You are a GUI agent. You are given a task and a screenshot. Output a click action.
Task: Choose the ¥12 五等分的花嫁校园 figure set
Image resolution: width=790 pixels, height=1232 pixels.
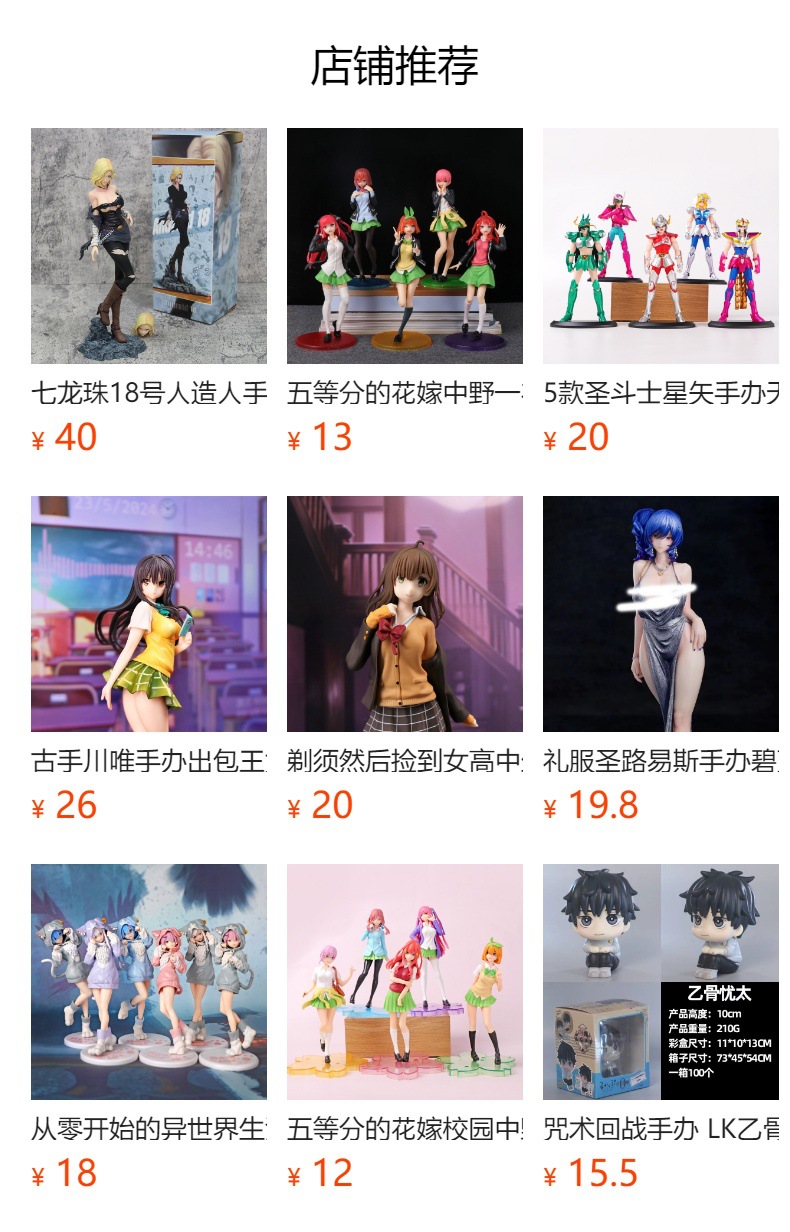(405, 982)
